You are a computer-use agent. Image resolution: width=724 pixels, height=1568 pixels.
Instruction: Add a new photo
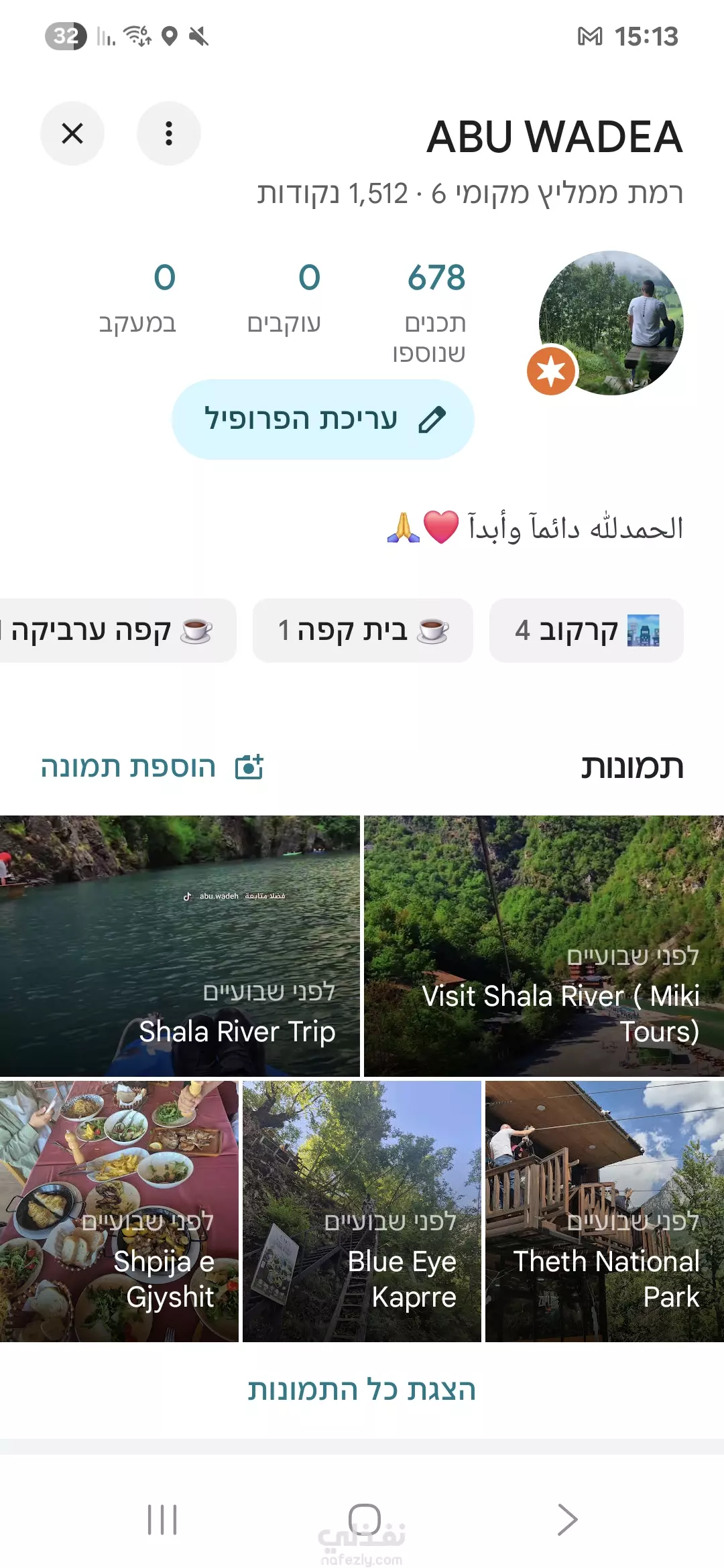pyautogui.click(x=152, y=767)
